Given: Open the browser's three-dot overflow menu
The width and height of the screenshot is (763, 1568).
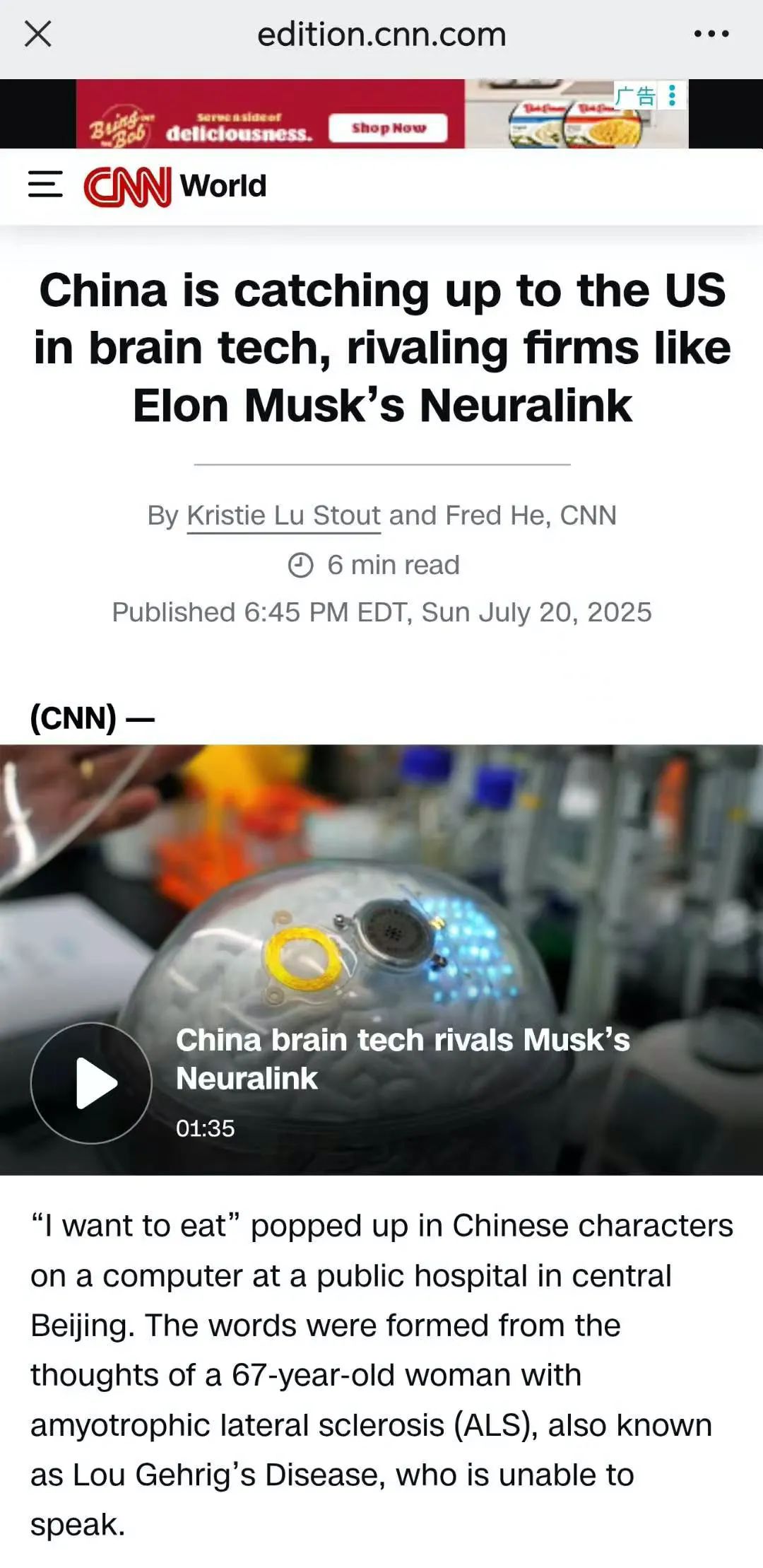Looking at the screenshot, I should coord(711,34).
